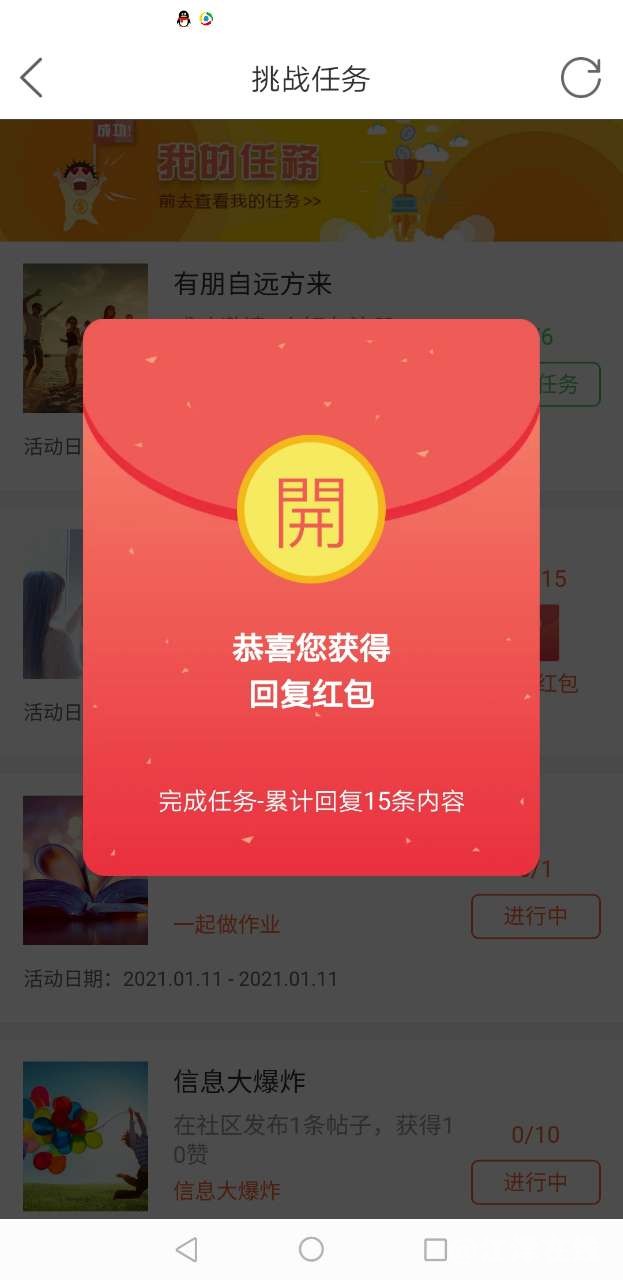The height and width of the screenshot is (1280, 623).
Task: Open the 有朋自远方来 task card
Action: [252, 284]
